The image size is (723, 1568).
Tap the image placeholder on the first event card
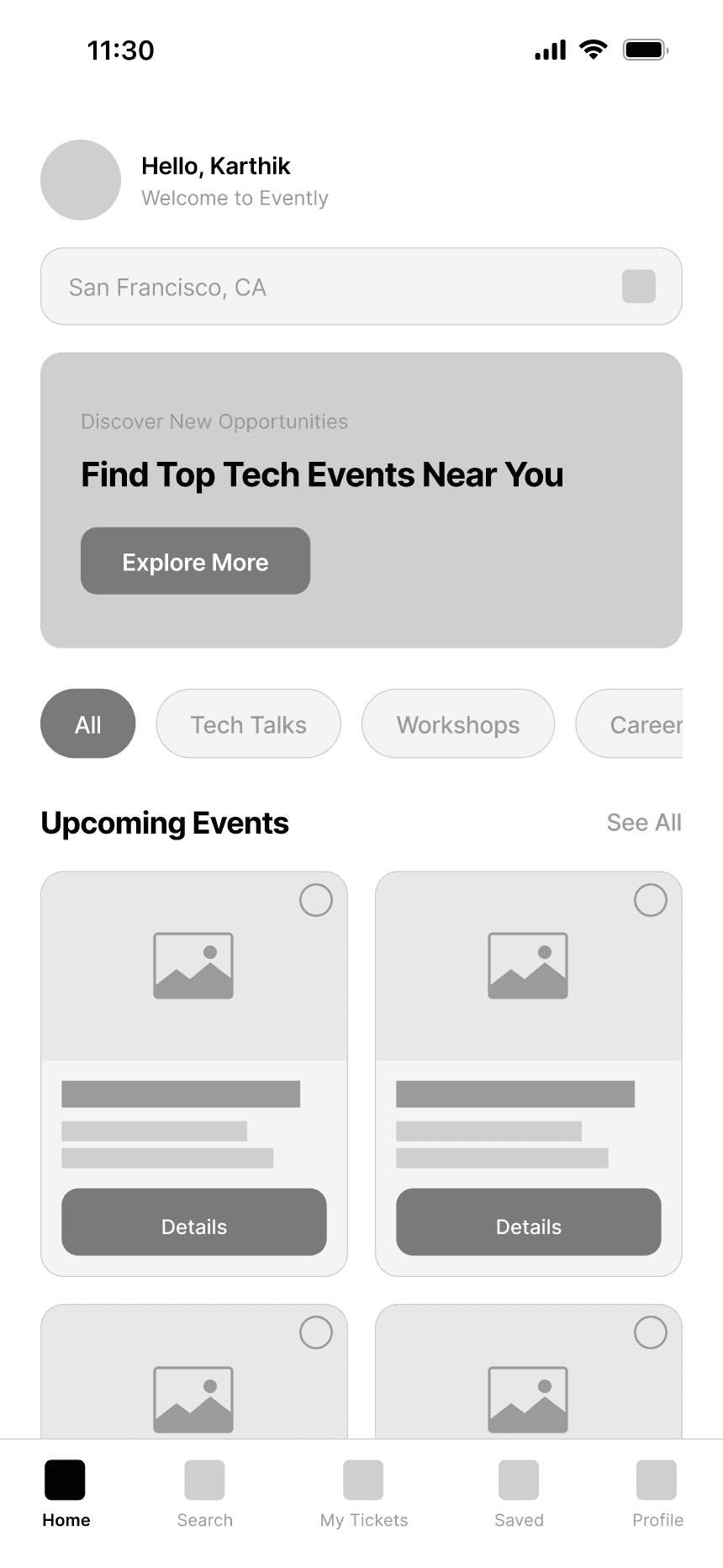(x=193, y=965)
